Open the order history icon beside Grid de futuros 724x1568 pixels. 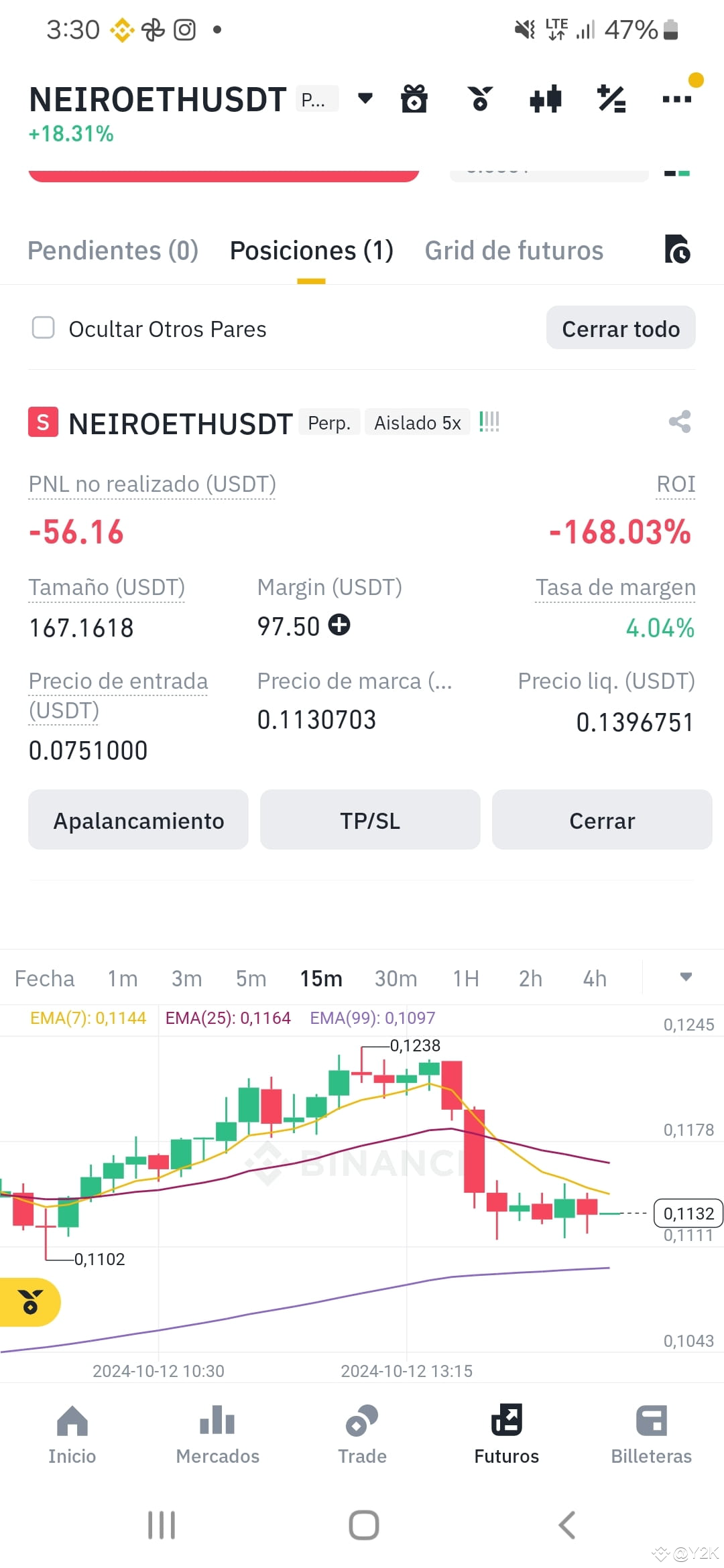pos(677,251)
